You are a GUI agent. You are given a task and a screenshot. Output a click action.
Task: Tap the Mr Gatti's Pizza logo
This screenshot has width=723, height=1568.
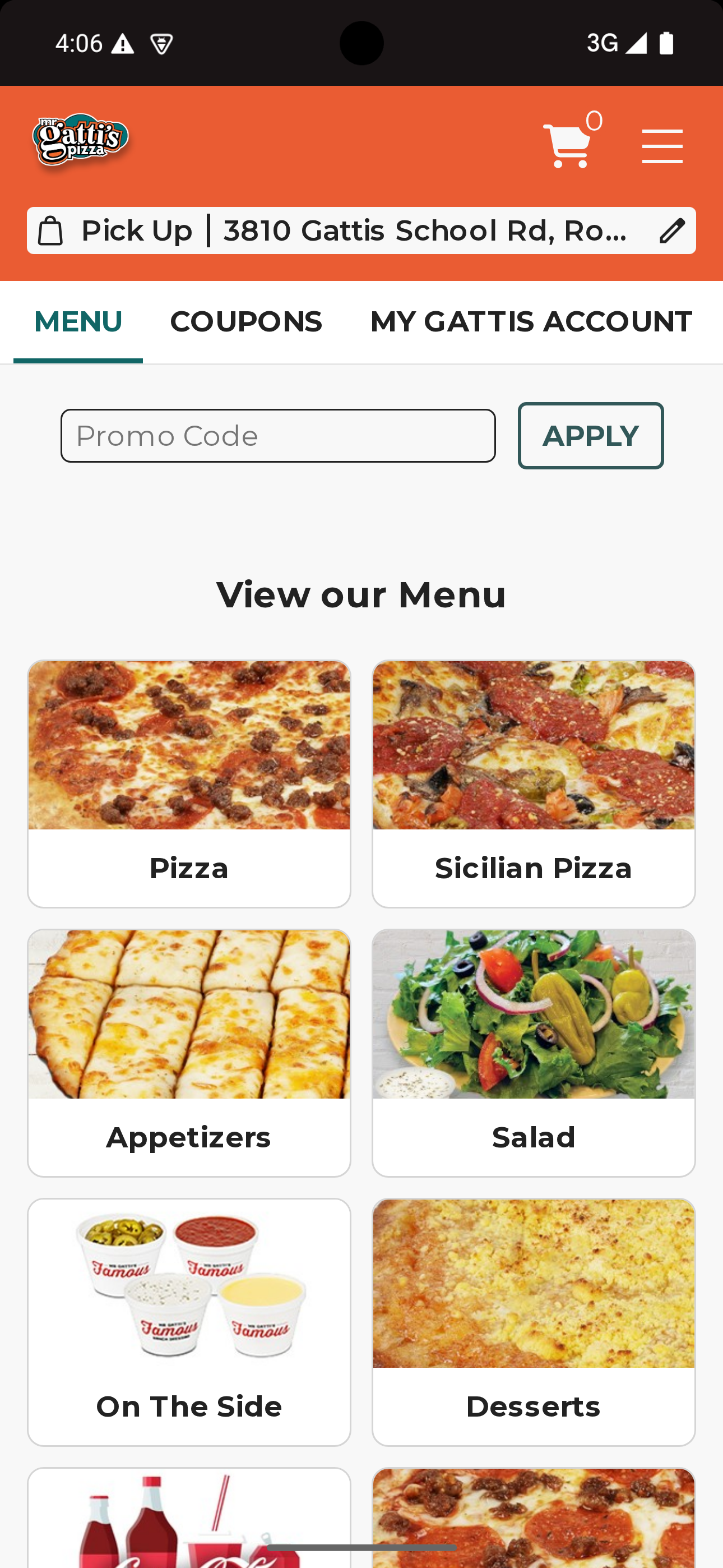tap(81, 141)
